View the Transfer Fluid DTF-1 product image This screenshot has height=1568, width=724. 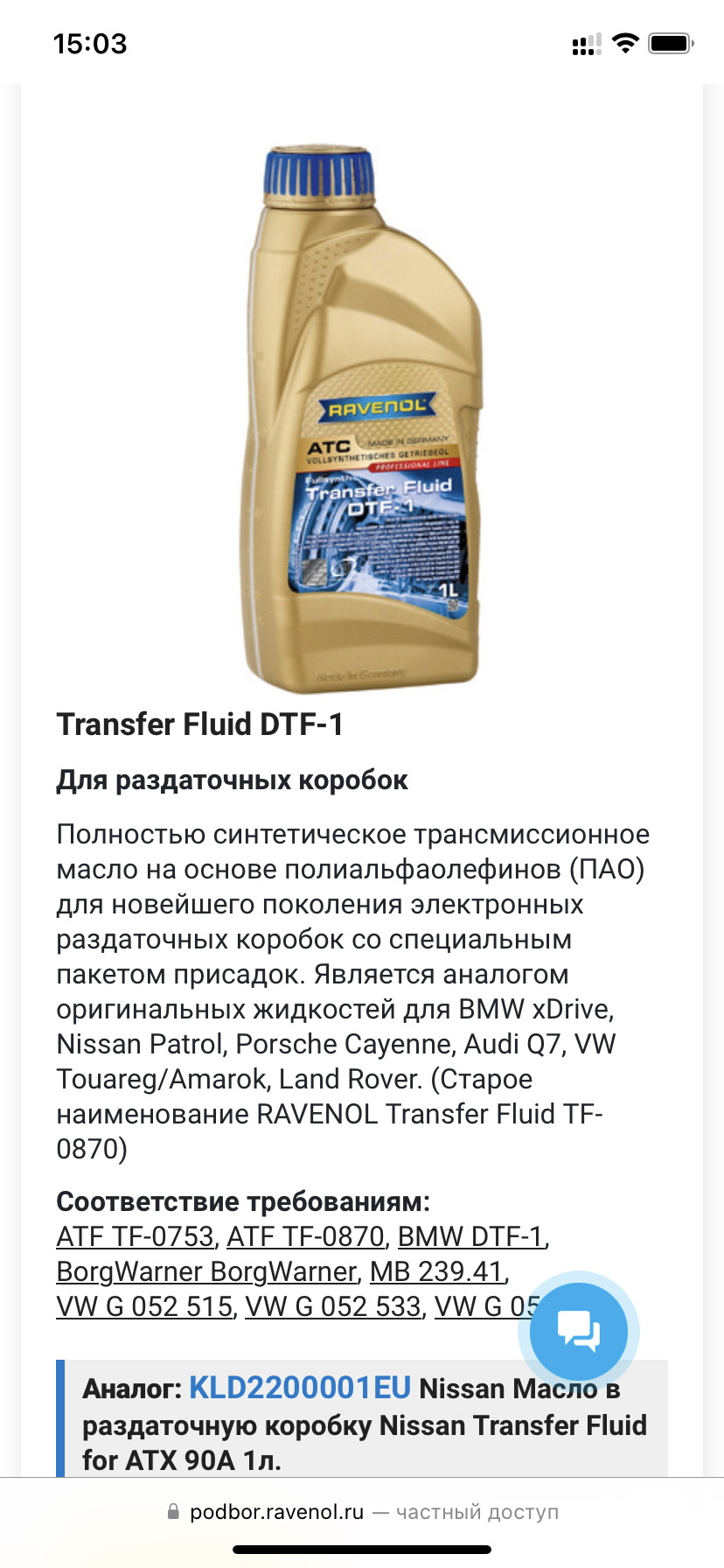(362, 418)
